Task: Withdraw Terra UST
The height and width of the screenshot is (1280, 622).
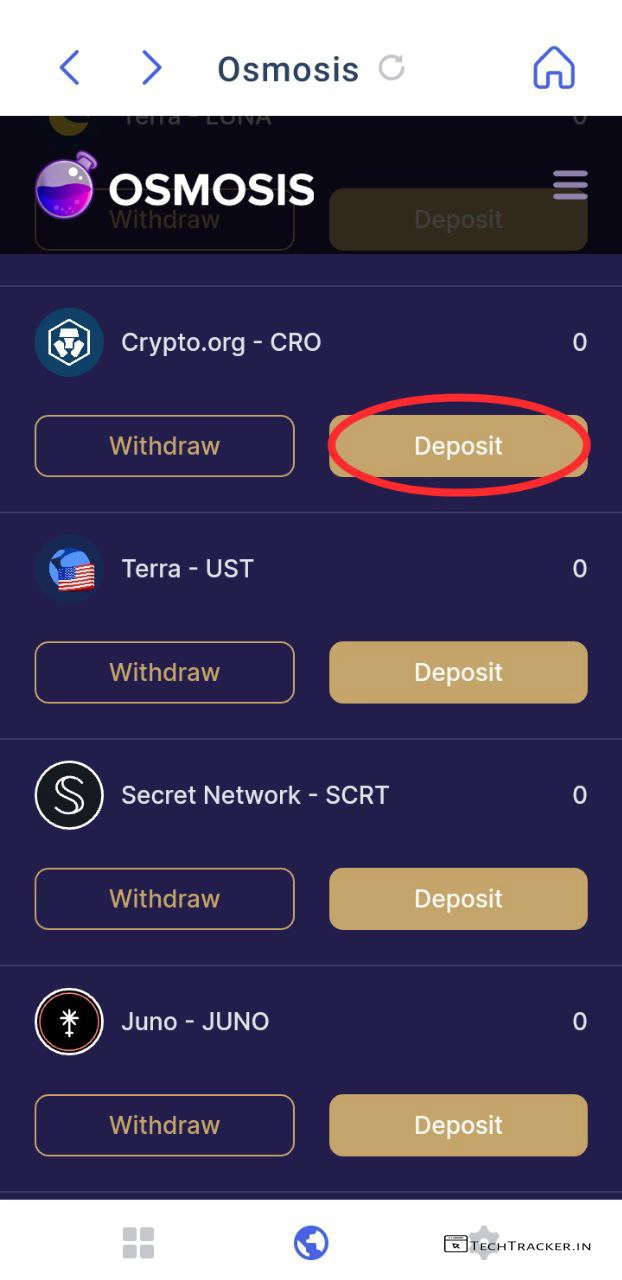Action: point(165,672)
